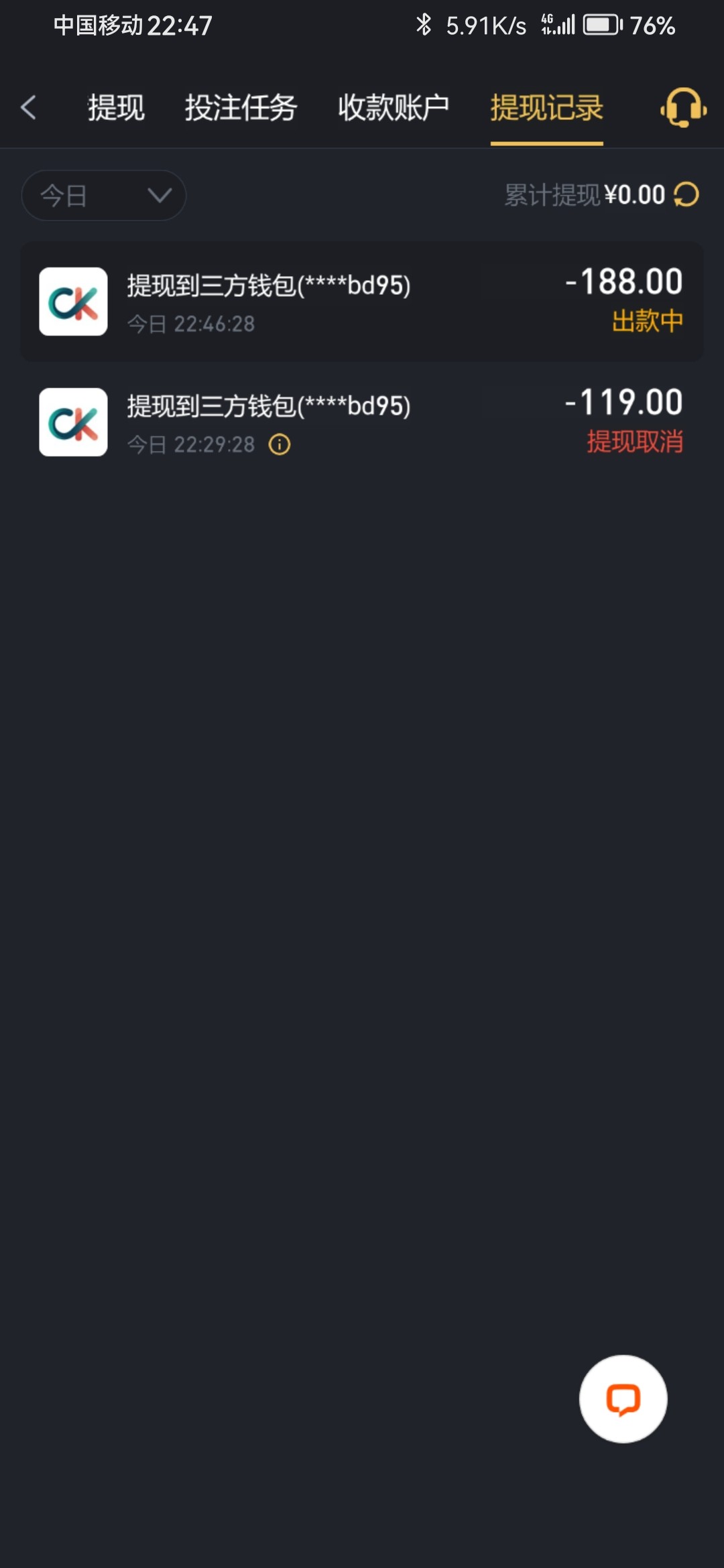Open the floating live chat button

coord(623,1398)
